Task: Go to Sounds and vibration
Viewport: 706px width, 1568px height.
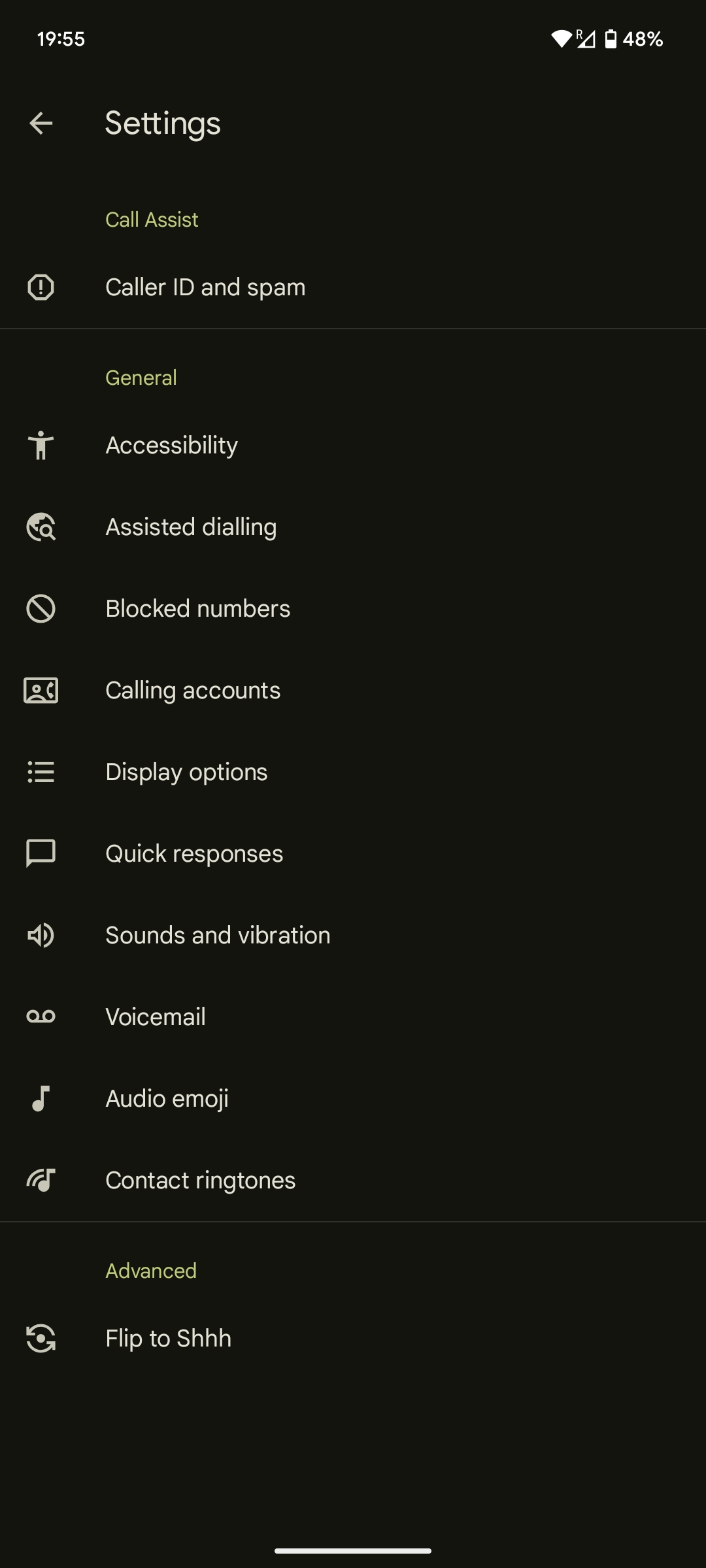Action: pyautogui.click(x=218, y=936)
